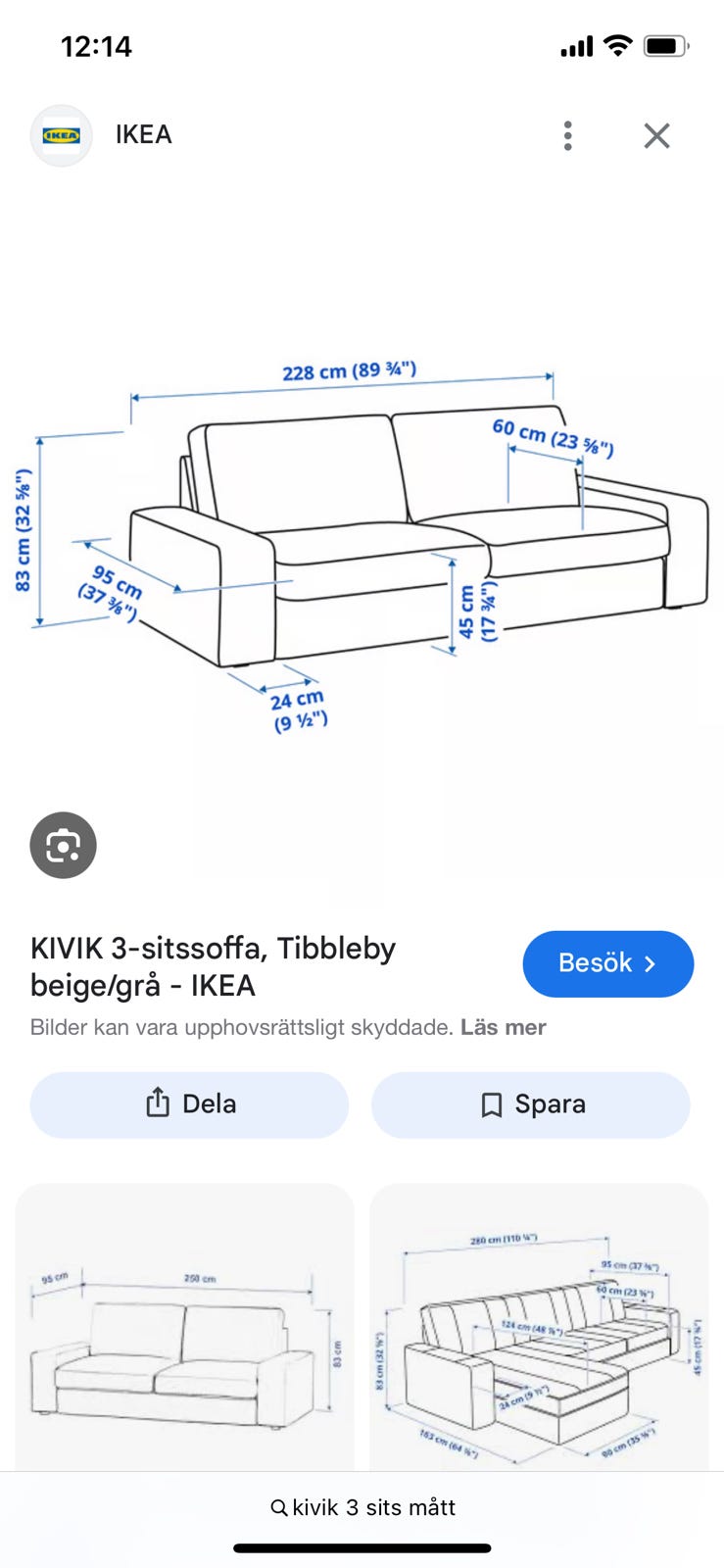Open the Läs mer copyright link

pyautogui.click(x=503, y=1027)
